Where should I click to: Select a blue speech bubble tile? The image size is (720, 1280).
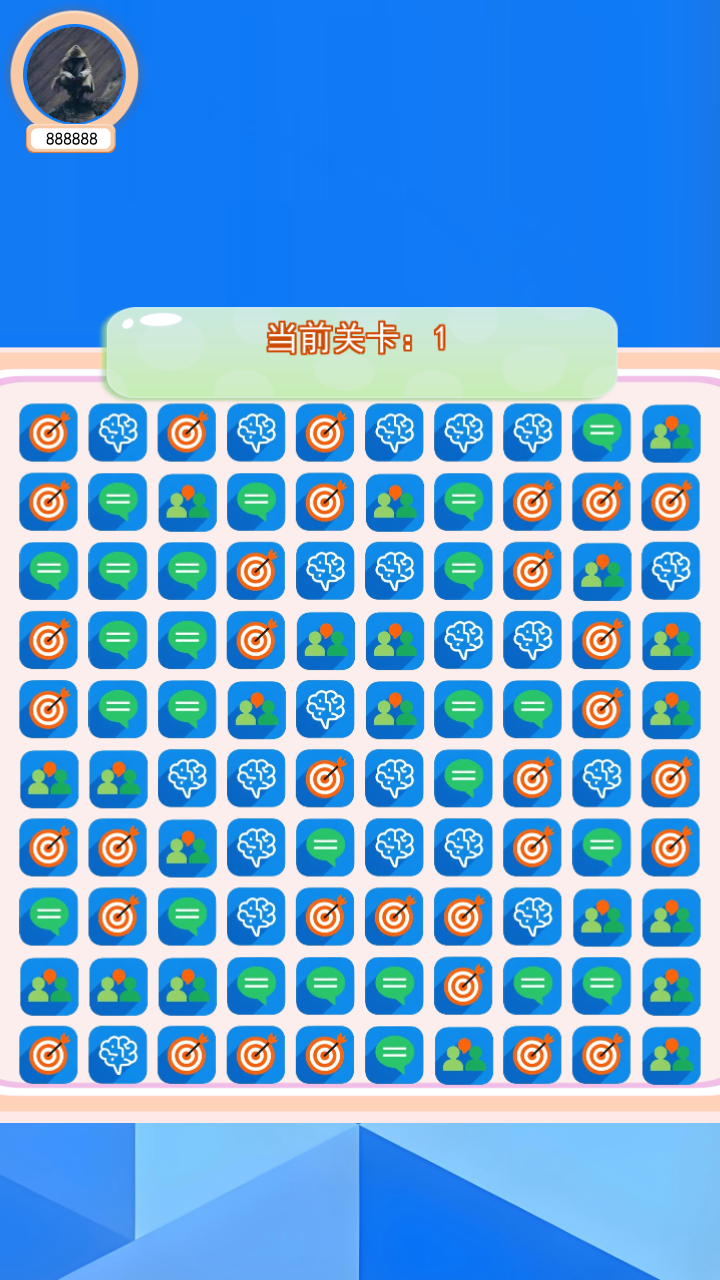pyautogui.click(x=117, y=502)
